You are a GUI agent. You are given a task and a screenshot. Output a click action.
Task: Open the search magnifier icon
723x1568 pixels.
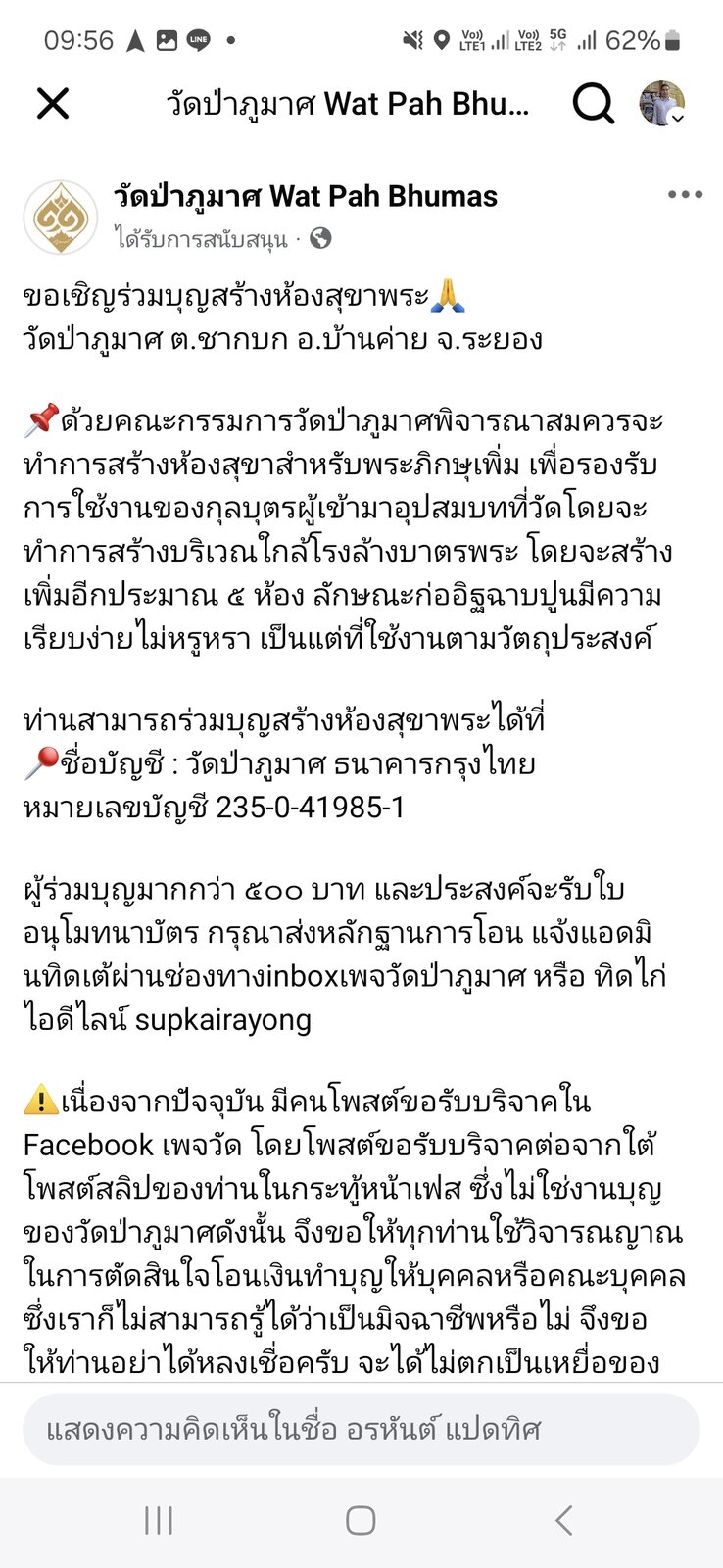point(593,103)
